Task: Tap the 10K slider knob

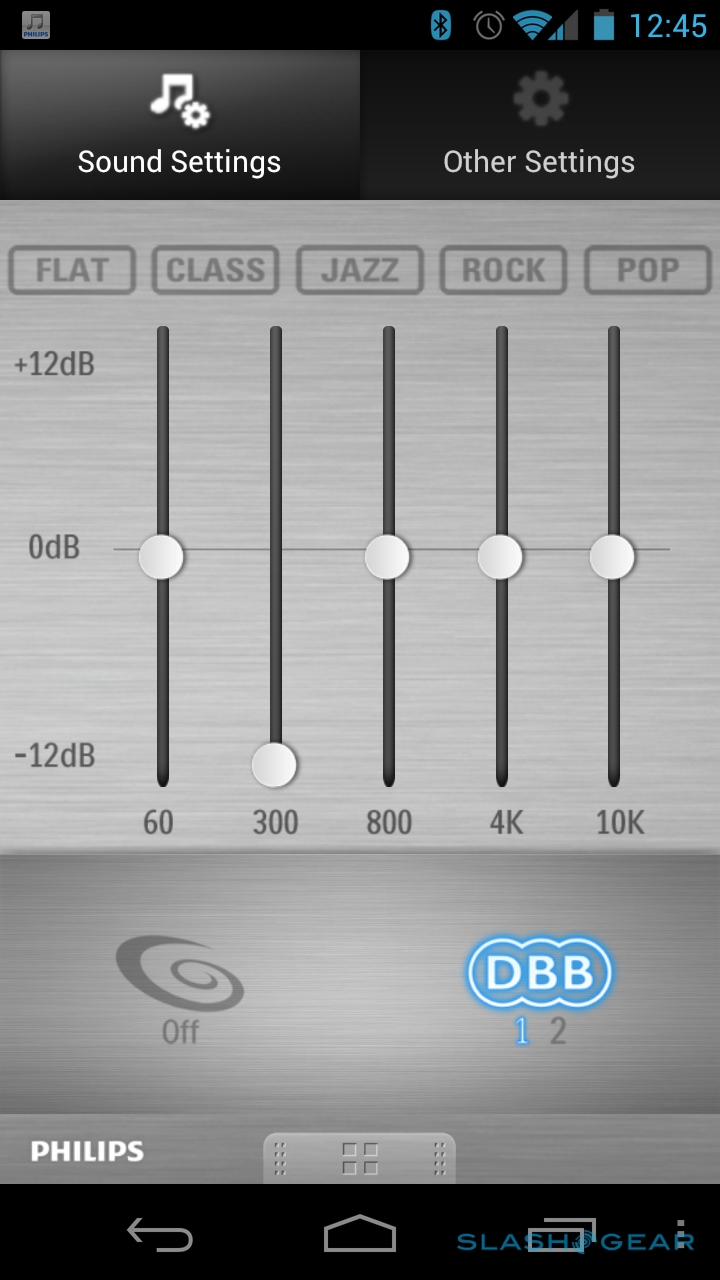Action: pos(612,557)
